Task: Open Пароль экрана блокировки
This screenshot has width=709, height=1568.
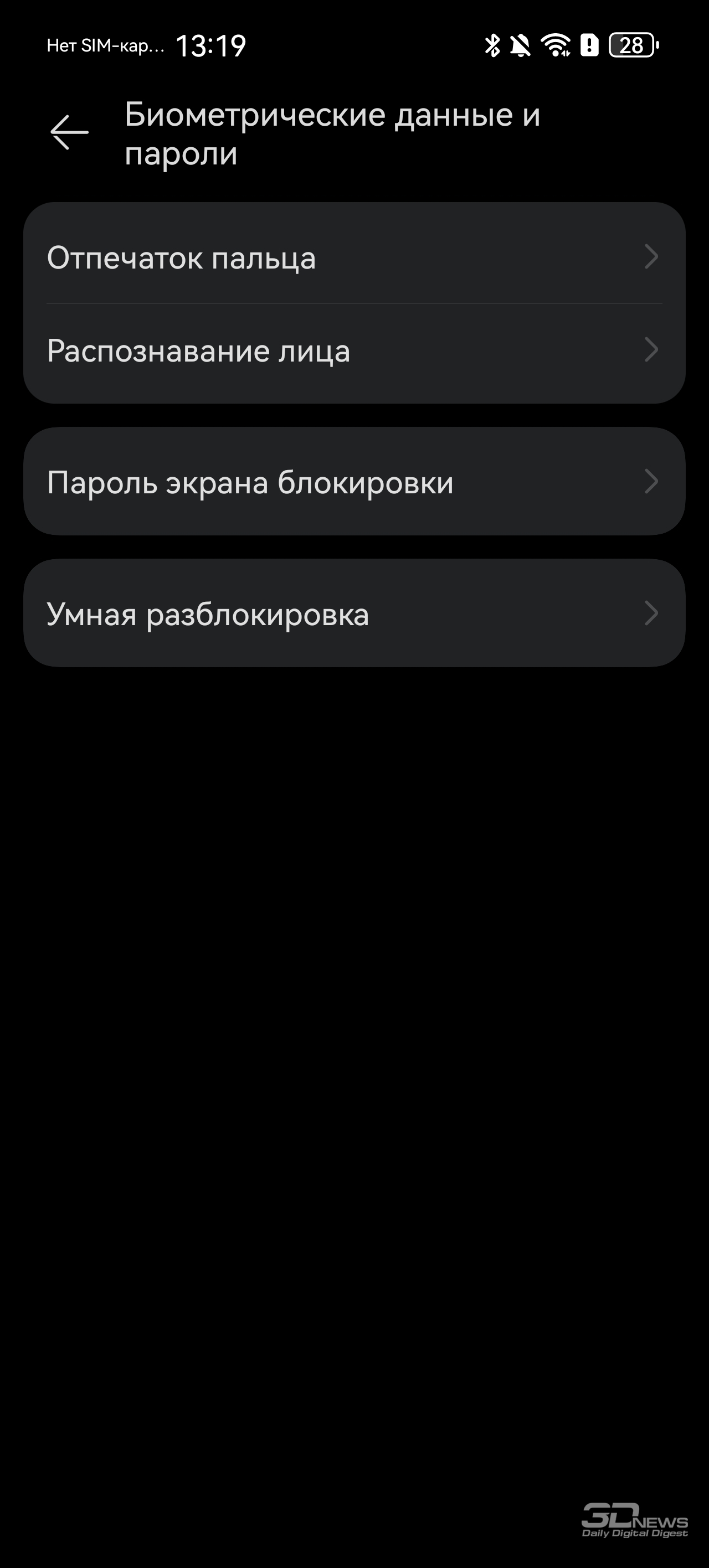Action: point(353,482)
